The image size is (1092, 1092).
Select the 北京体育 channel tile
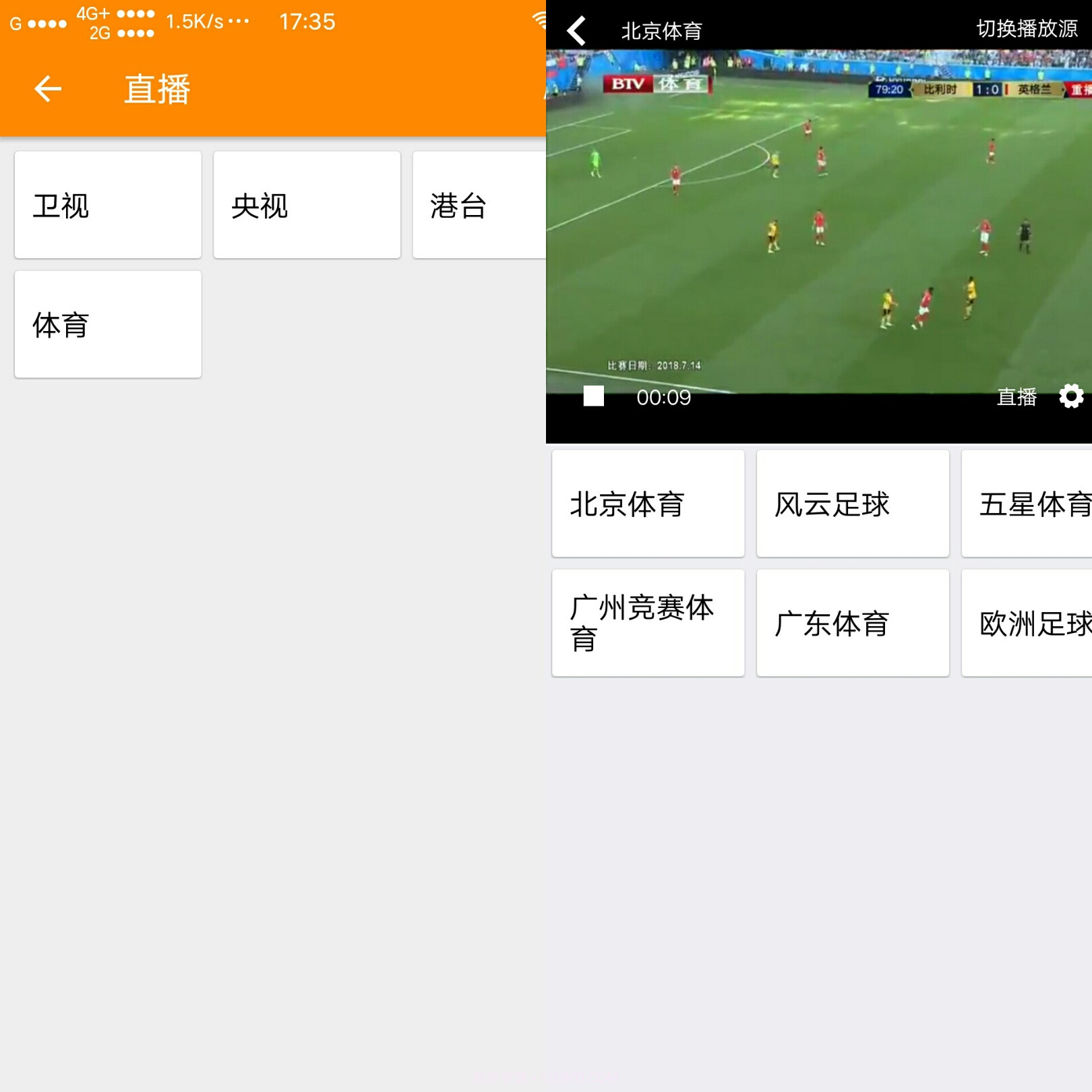click(648, 504)
